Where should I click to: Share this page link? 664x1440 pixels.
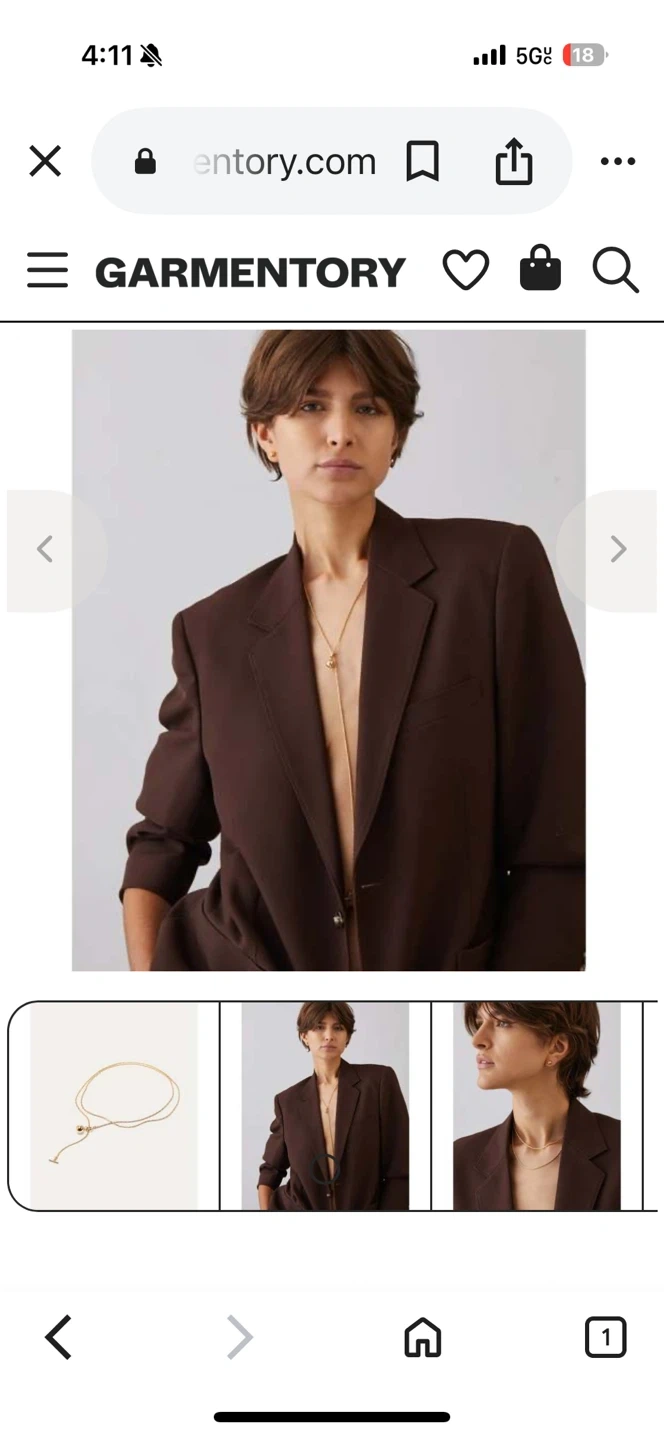click(514, 161)
